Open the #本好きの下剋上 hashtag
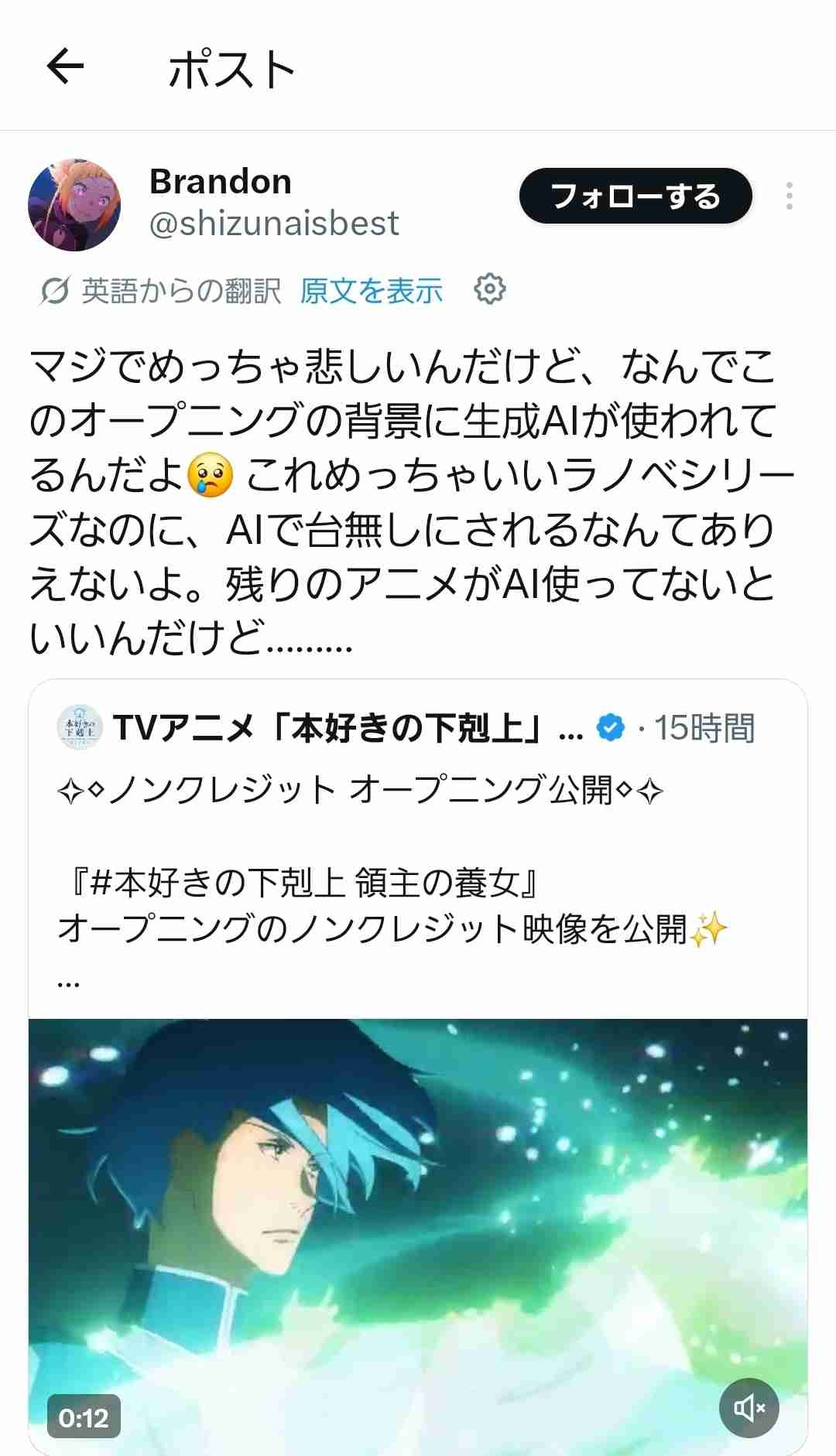Image resolution: width=836 pixels, height=1456 pixels. click(x=217, y=883)
